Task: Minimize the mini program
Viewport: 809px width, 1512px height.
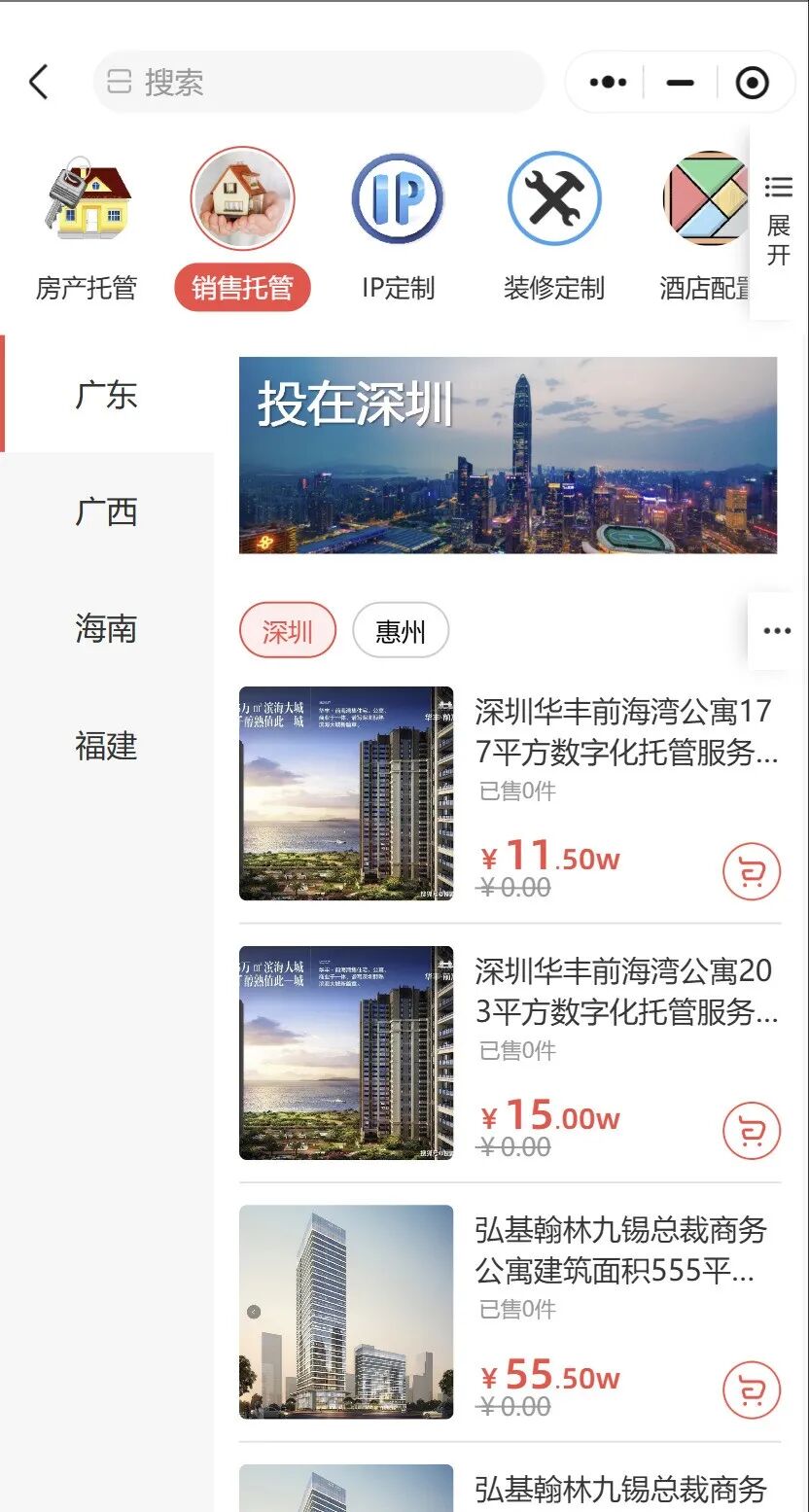Action: pos(680,83)
